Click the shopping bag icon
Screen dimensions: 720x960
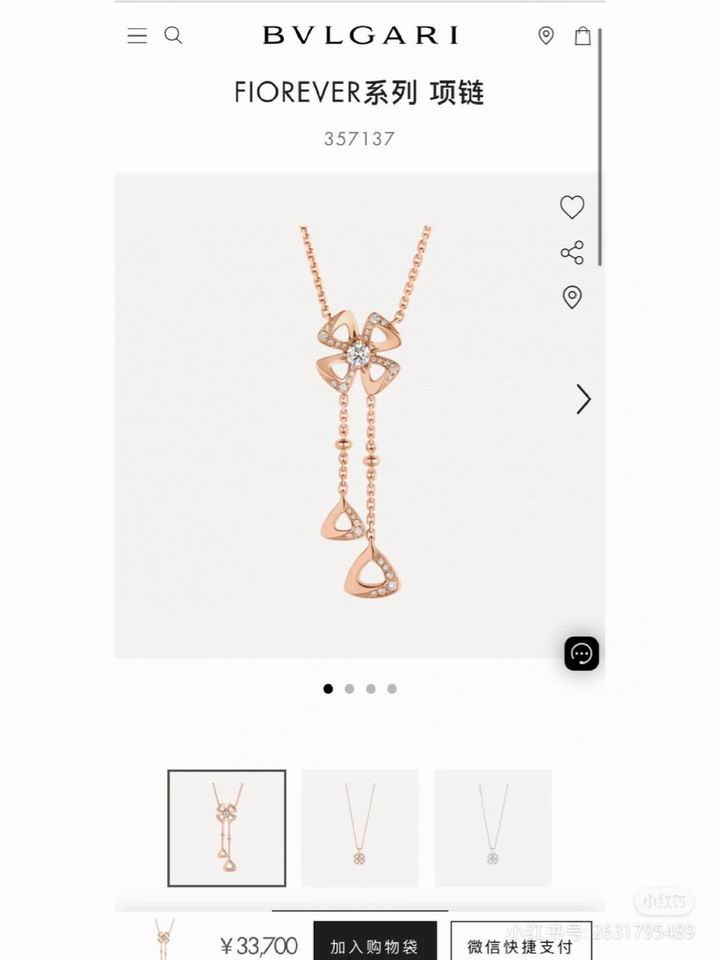click(x=584, y=36)
